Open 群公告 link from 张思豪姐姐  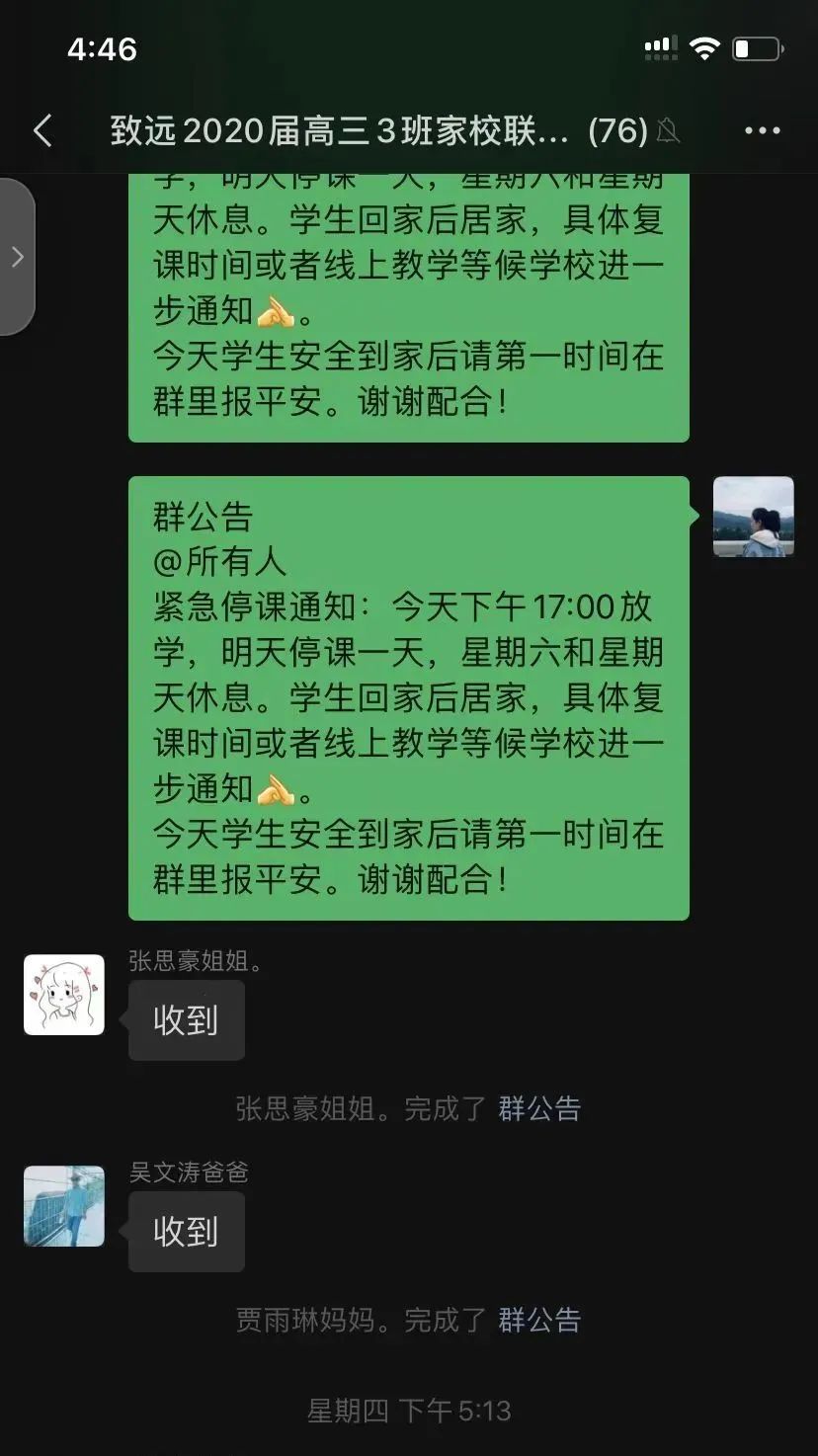click(539, 1108)
